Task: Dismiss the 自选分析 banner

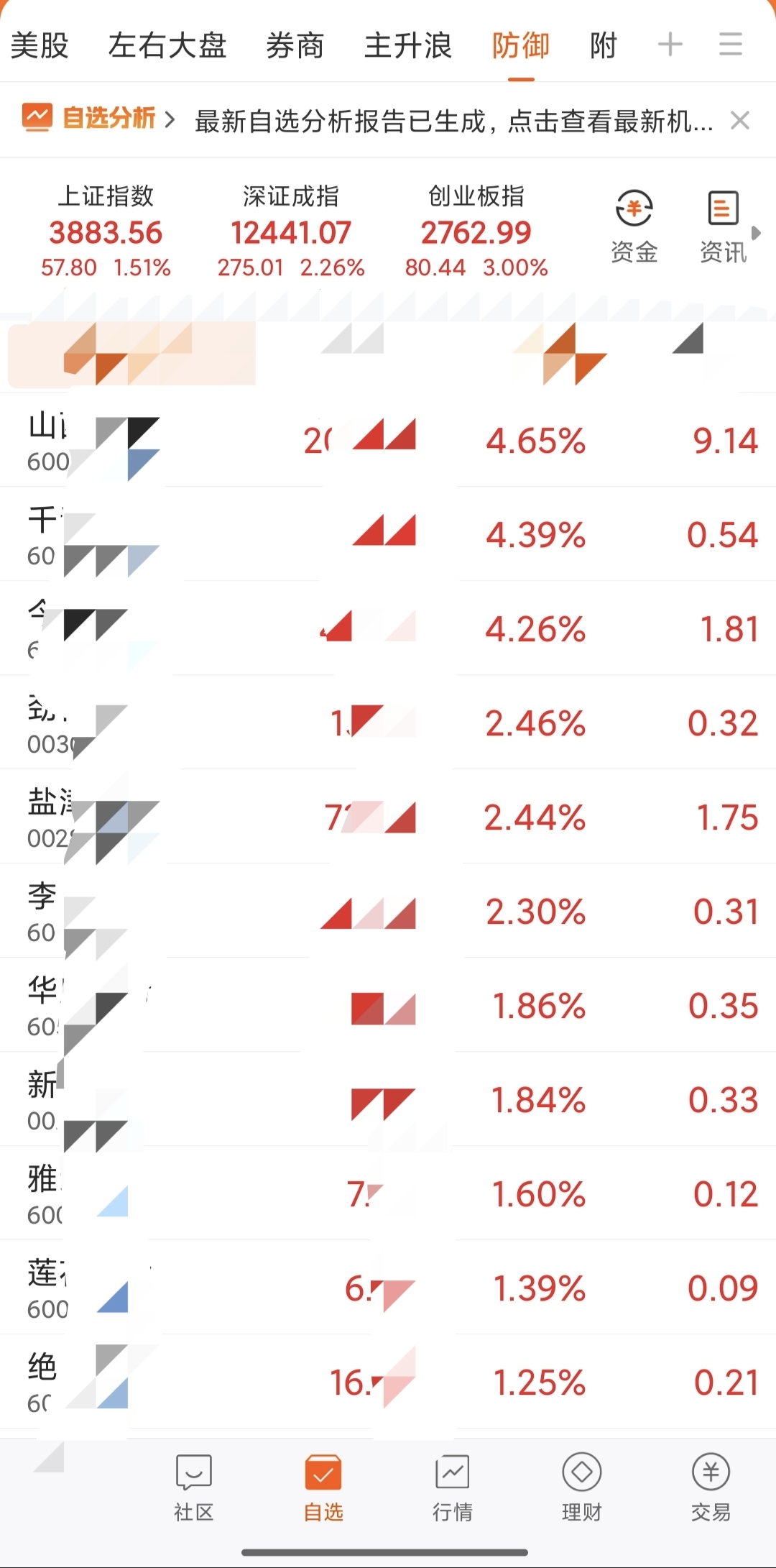Action: (x=740, y=120)
